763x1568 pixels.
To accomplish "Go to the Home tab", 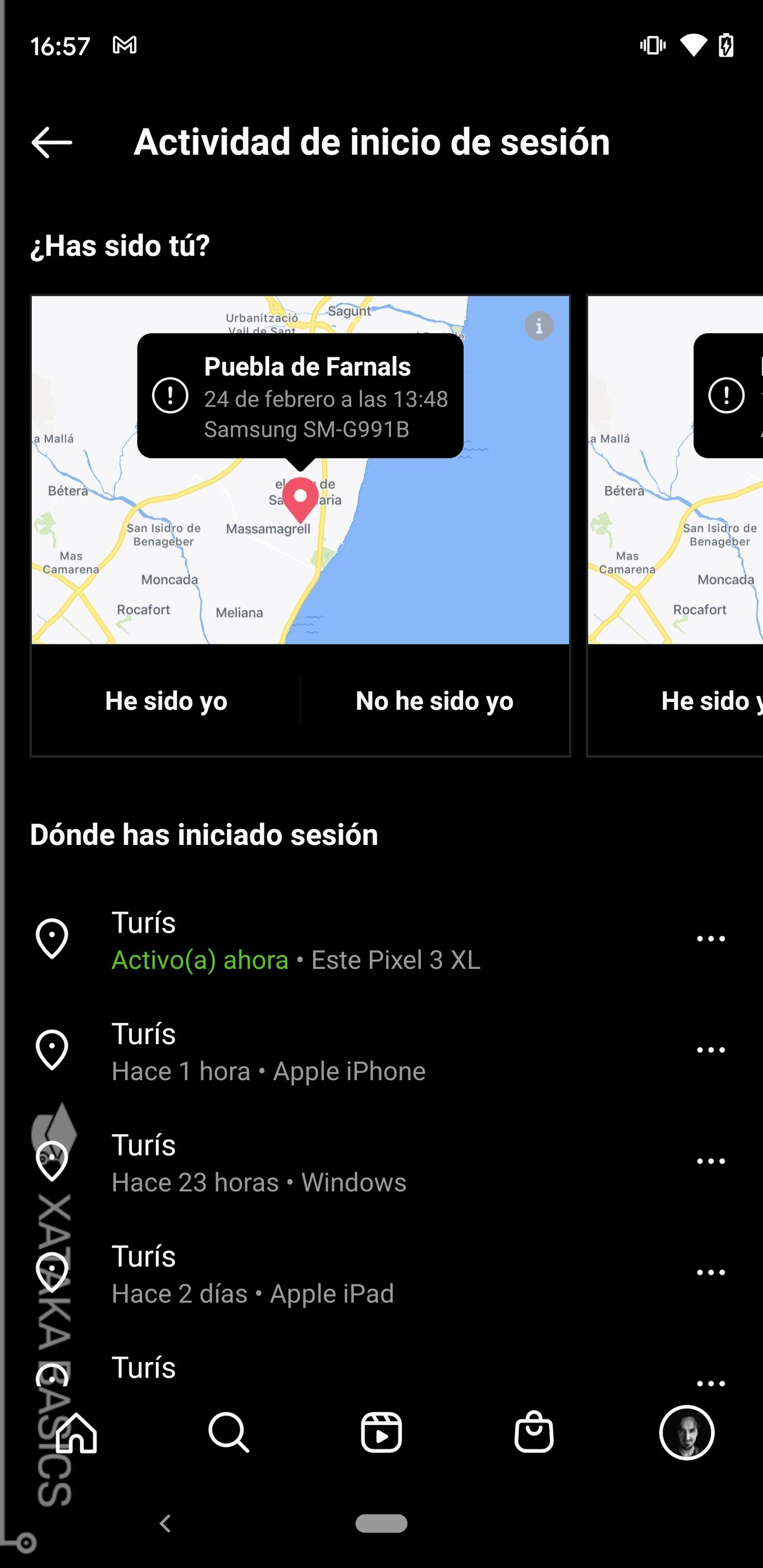I will click(x=76, y=1433).
